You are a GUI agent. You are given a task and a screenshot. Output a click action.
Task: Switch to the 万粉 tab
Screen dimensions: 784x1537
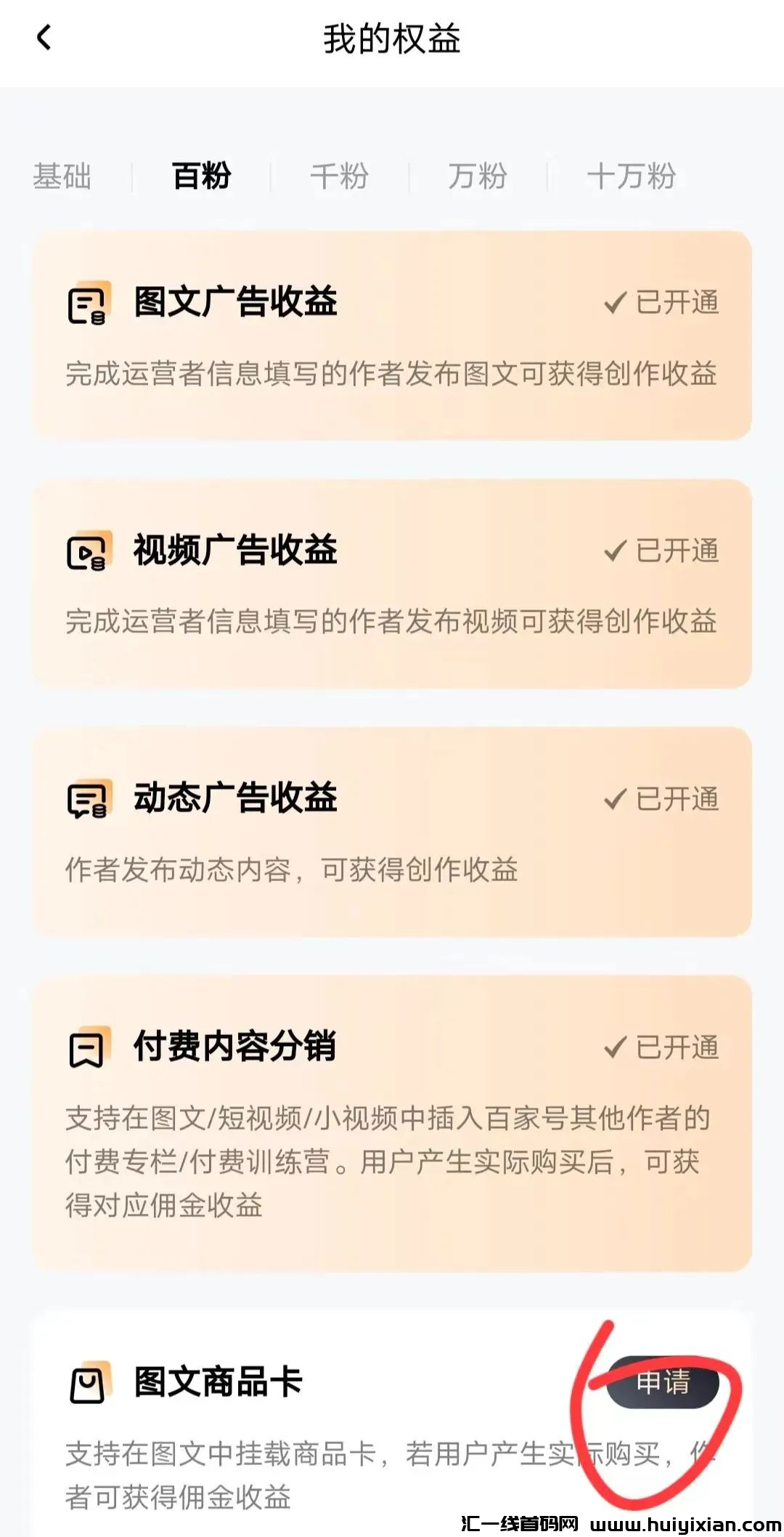[x=477, y=177]
